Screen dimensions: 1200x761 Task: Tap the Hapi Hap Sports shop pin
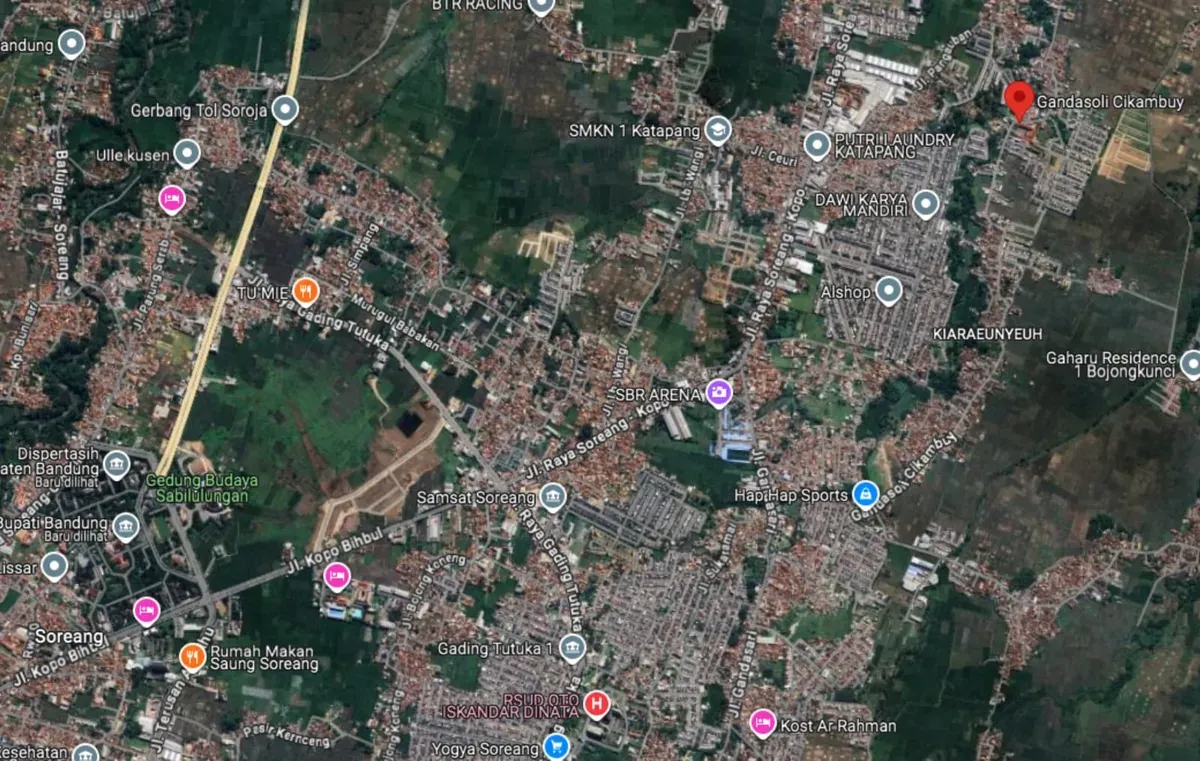pos(866,493)
